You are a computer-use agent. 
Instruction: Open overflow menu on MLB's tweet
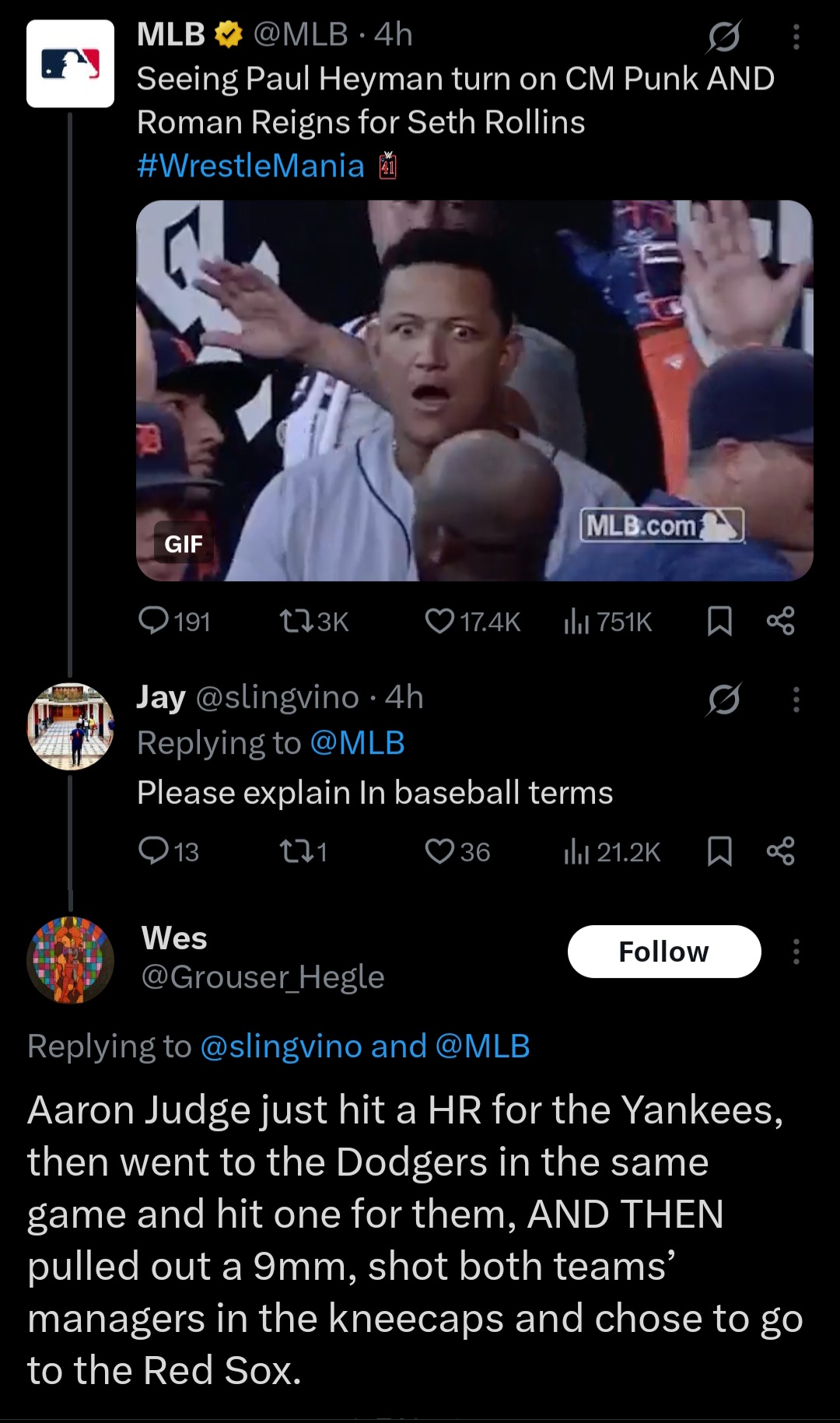(796, 37)
